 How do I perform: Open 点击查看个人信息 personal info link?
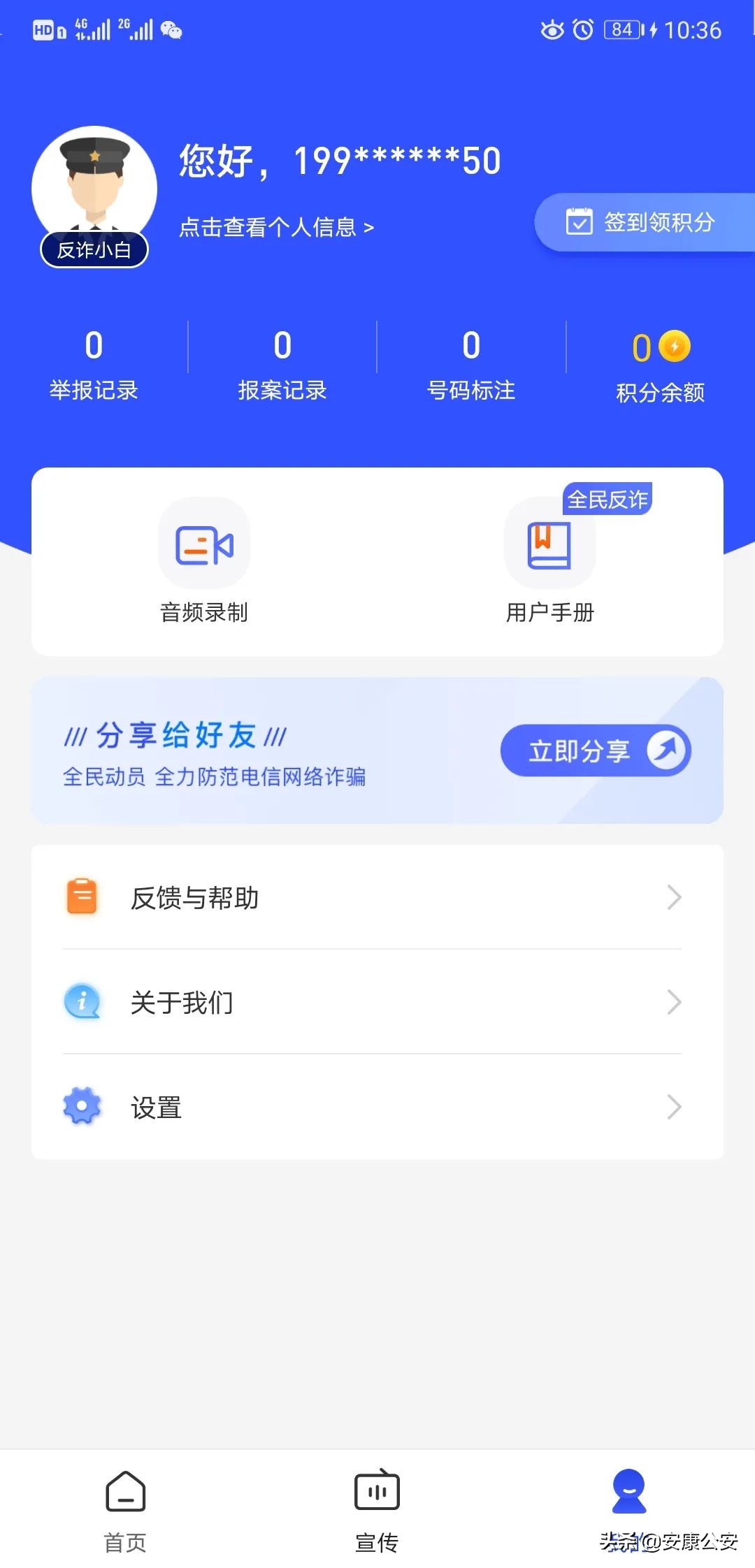click(276, 227)
